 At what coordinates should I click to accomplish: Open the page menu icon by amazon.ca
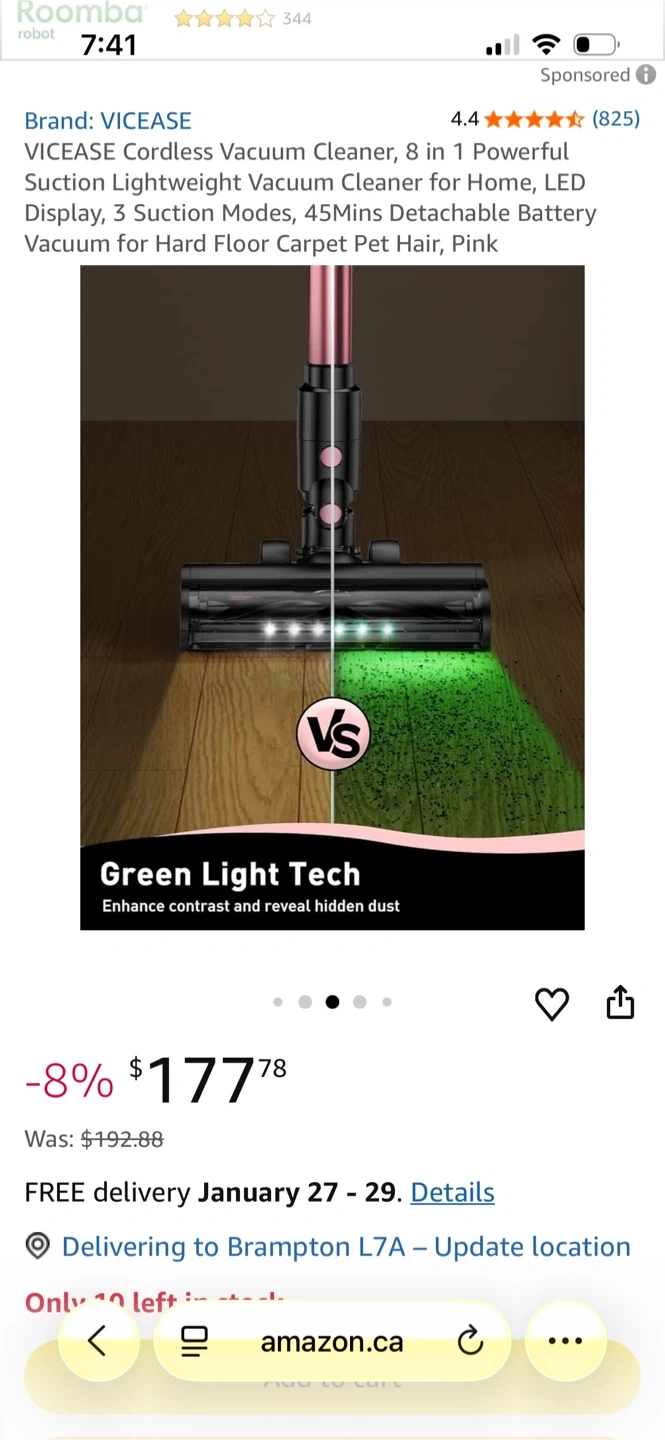(194, 1341)
